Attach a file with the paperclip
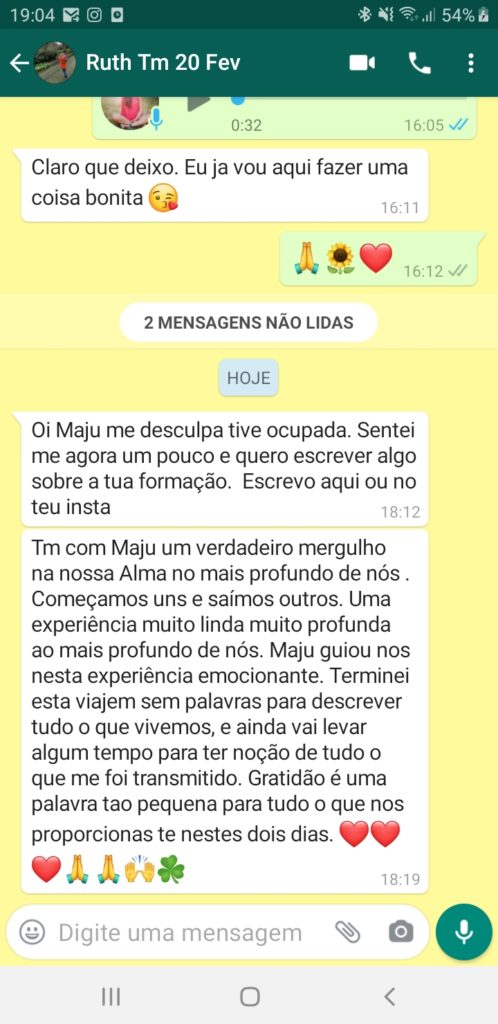 click(348, 932)
